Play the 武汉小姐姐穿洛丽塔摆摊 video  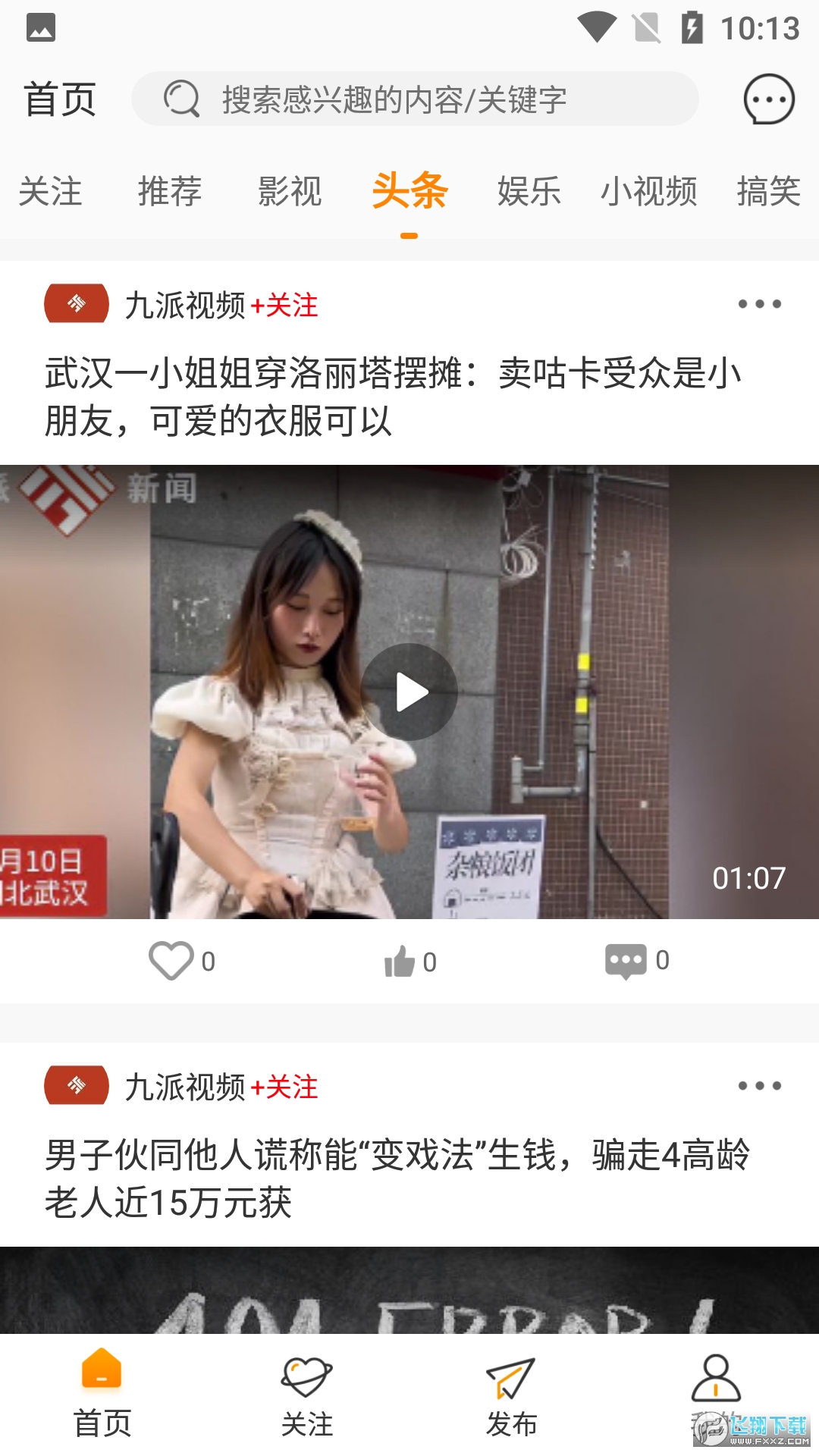point(409,692)
